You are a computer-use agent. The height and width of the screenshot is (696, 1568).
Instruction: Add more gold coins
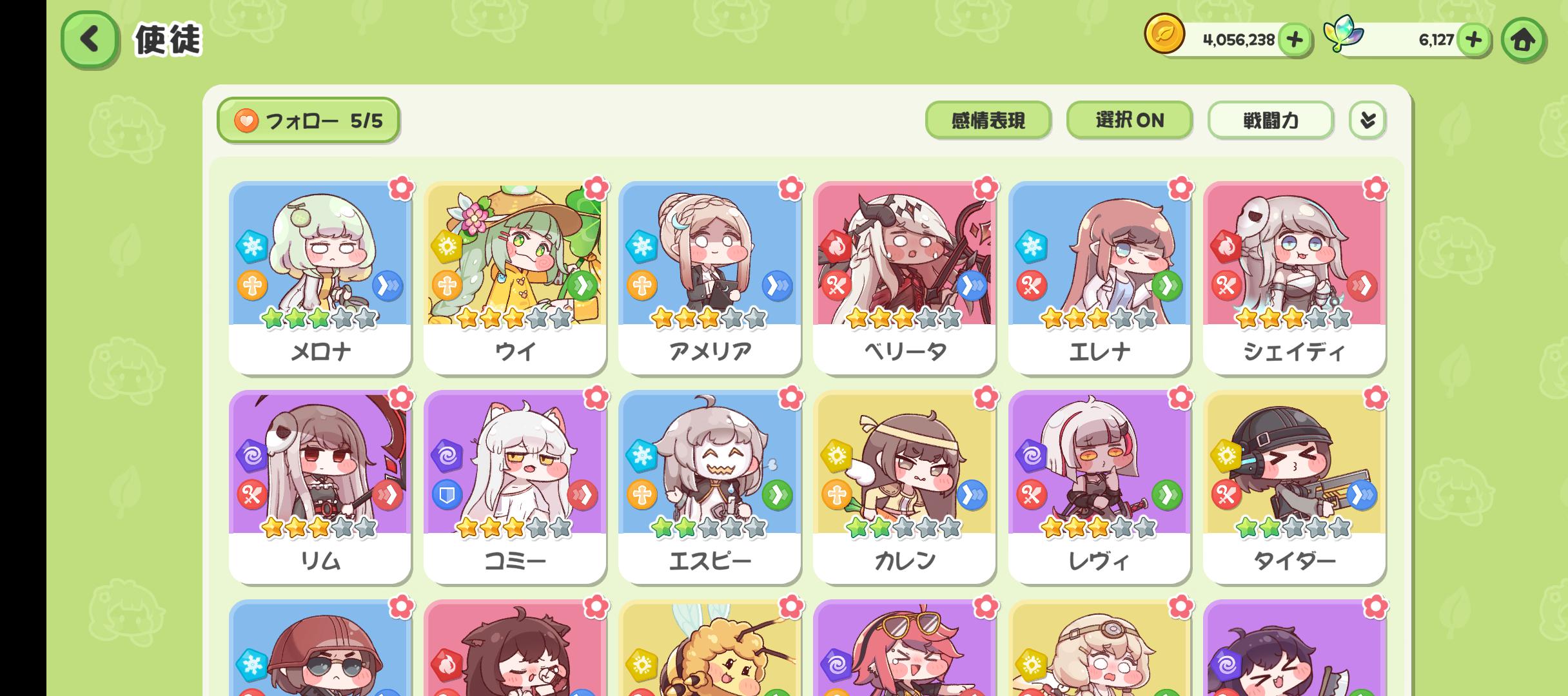point(1294,40)
